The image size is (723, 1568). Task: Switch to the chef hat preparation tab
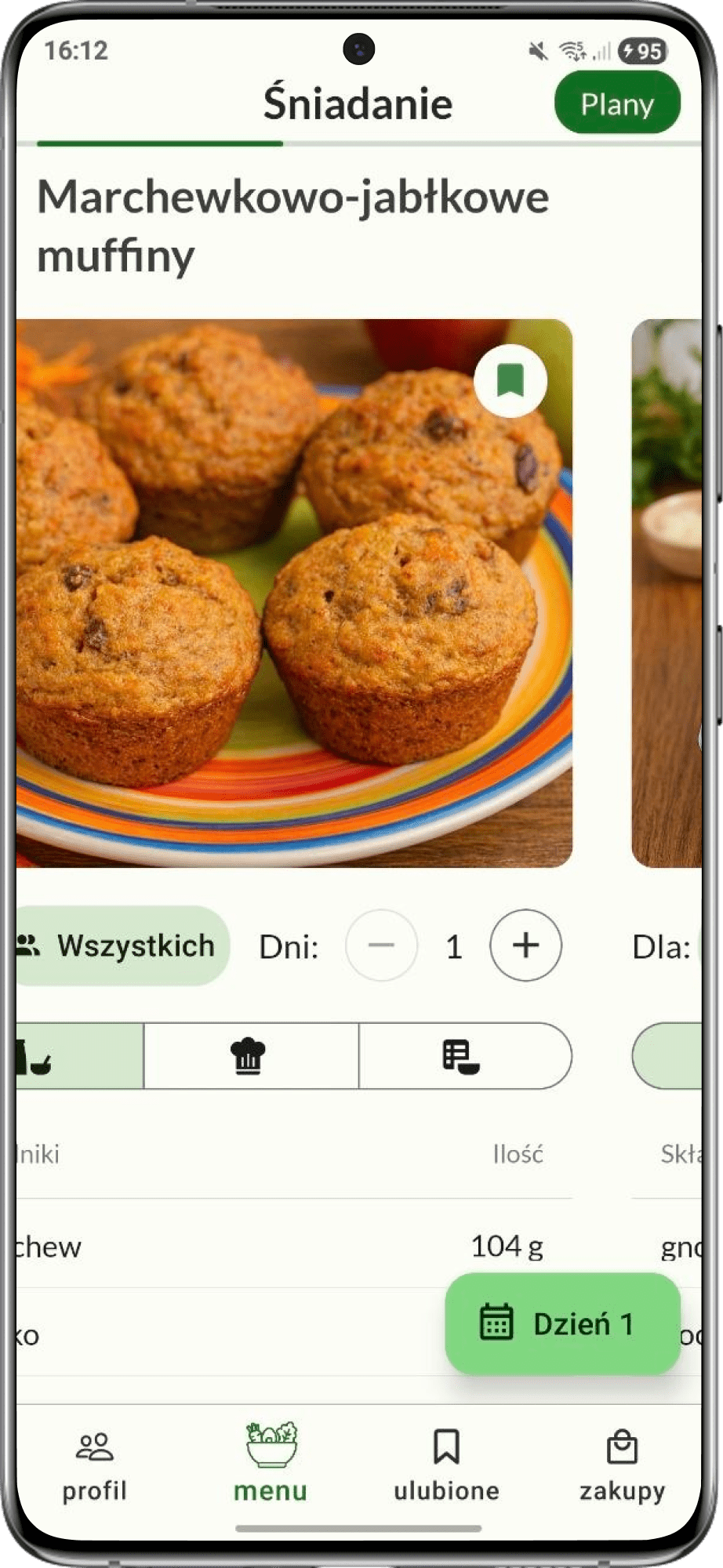249,1056
